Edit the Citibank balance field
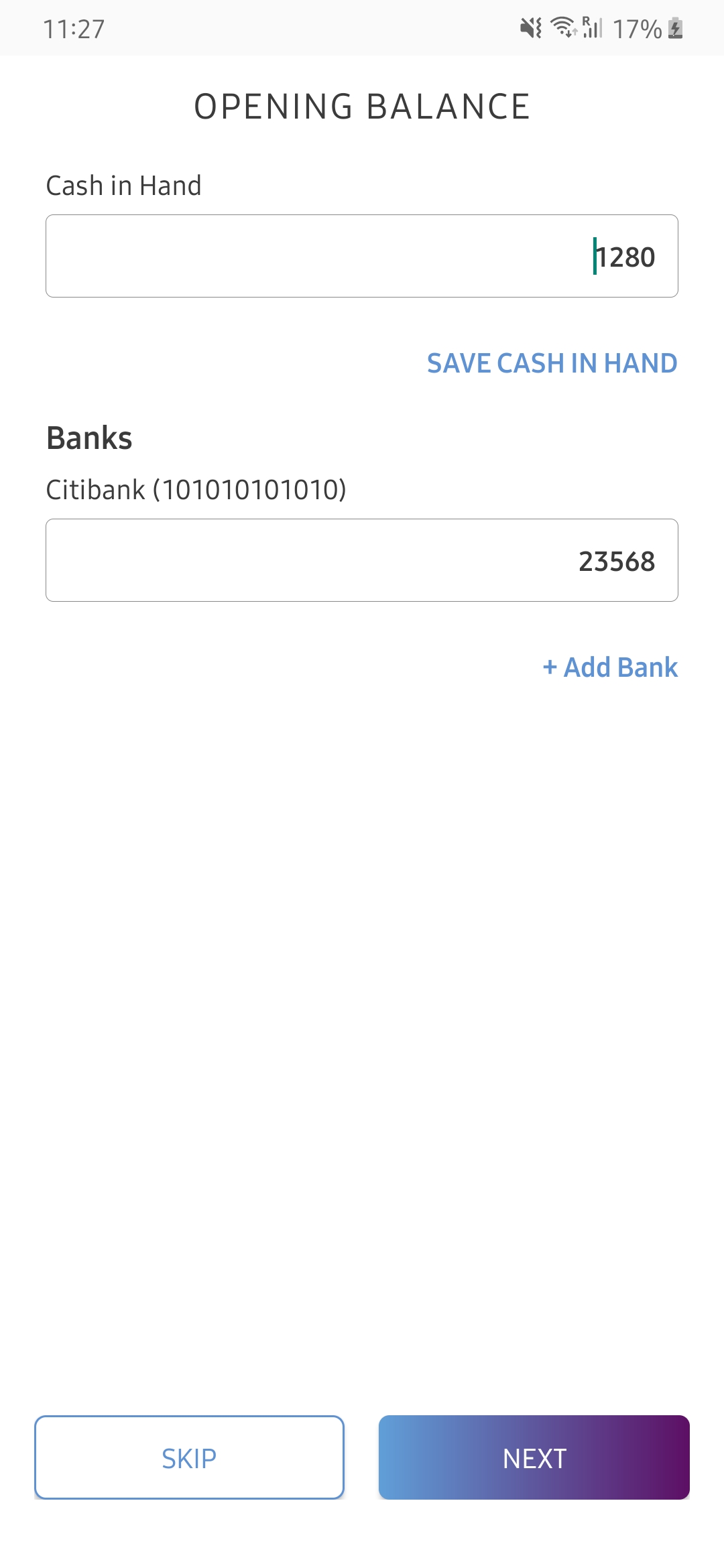The image size is (724, 1568). click(362, 560)
